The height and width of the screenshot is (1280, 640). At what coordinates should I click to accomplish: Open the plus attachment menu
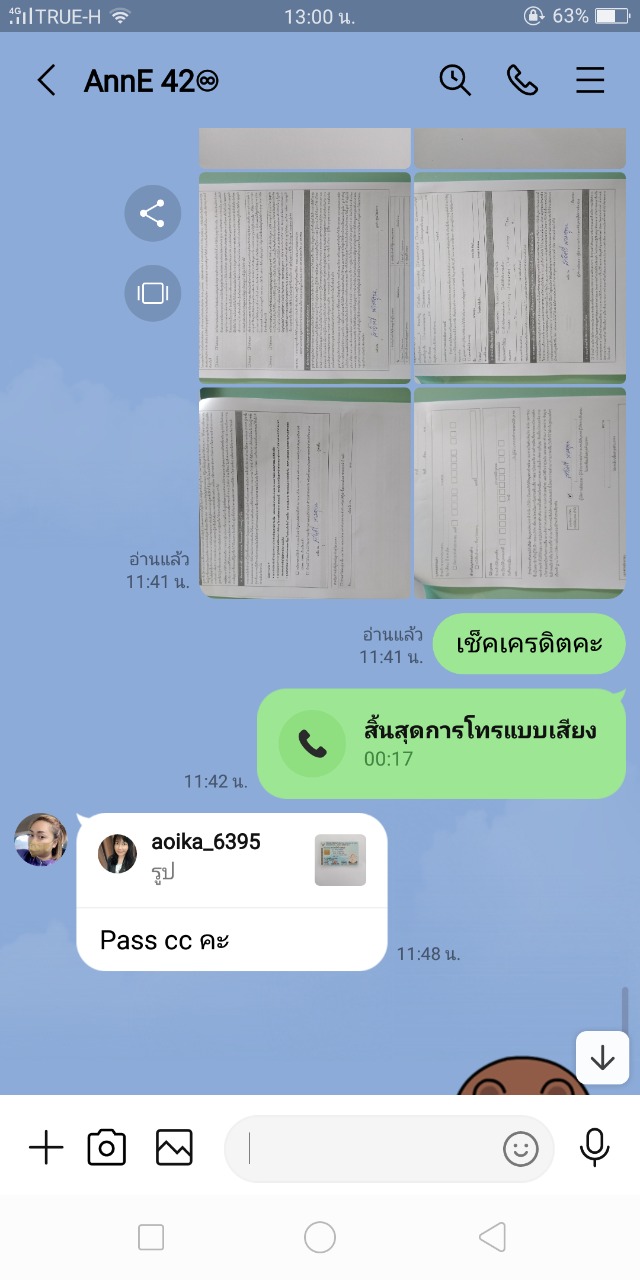pyautogui.click(x=46, y=1149)
